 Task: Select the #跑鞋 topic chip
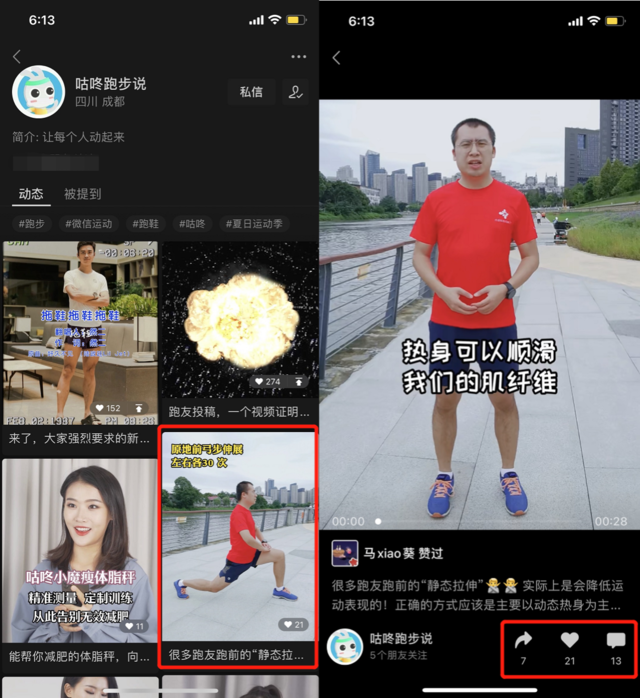(147, 224)
